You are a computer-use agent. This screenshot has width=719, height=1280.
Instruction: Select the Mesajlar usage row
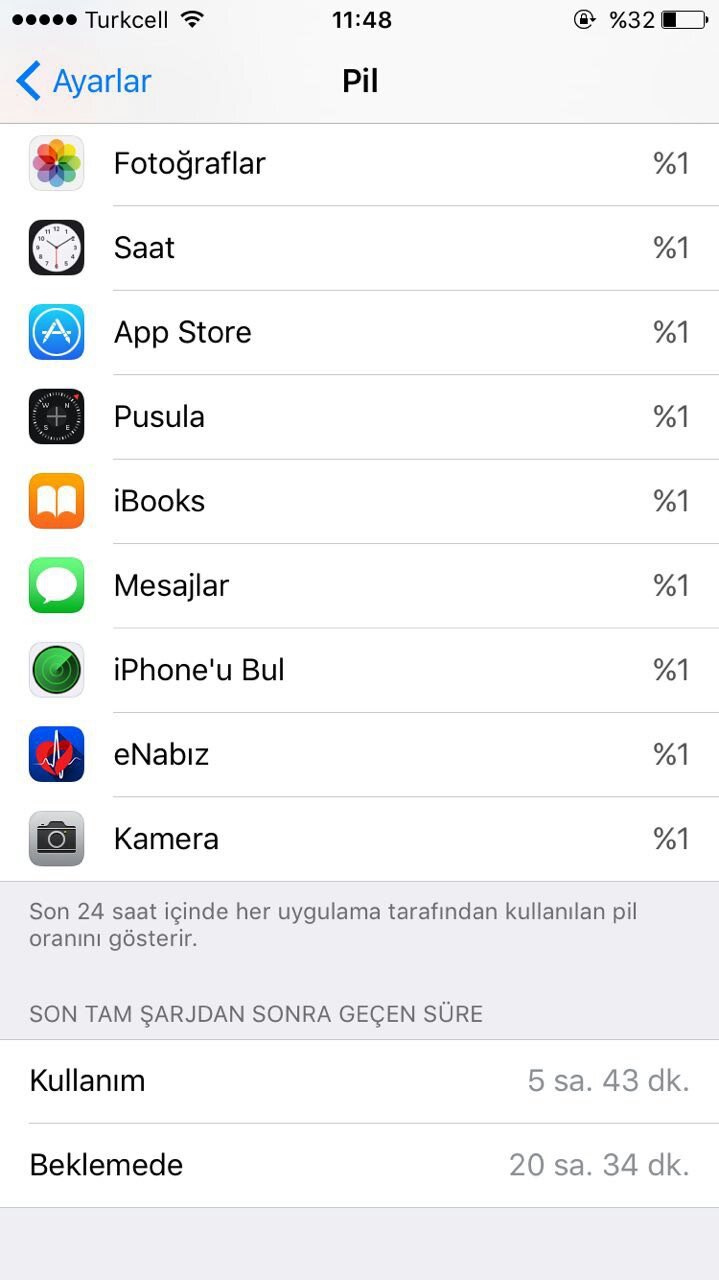(x=360, y=585)
